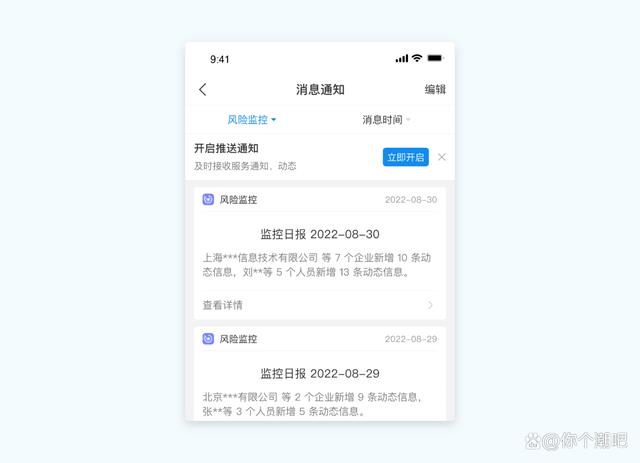Open the 消息时间 time dropdown
This screenshot has height=463, width=640.
pyautogui.click(x=386, y=119)
